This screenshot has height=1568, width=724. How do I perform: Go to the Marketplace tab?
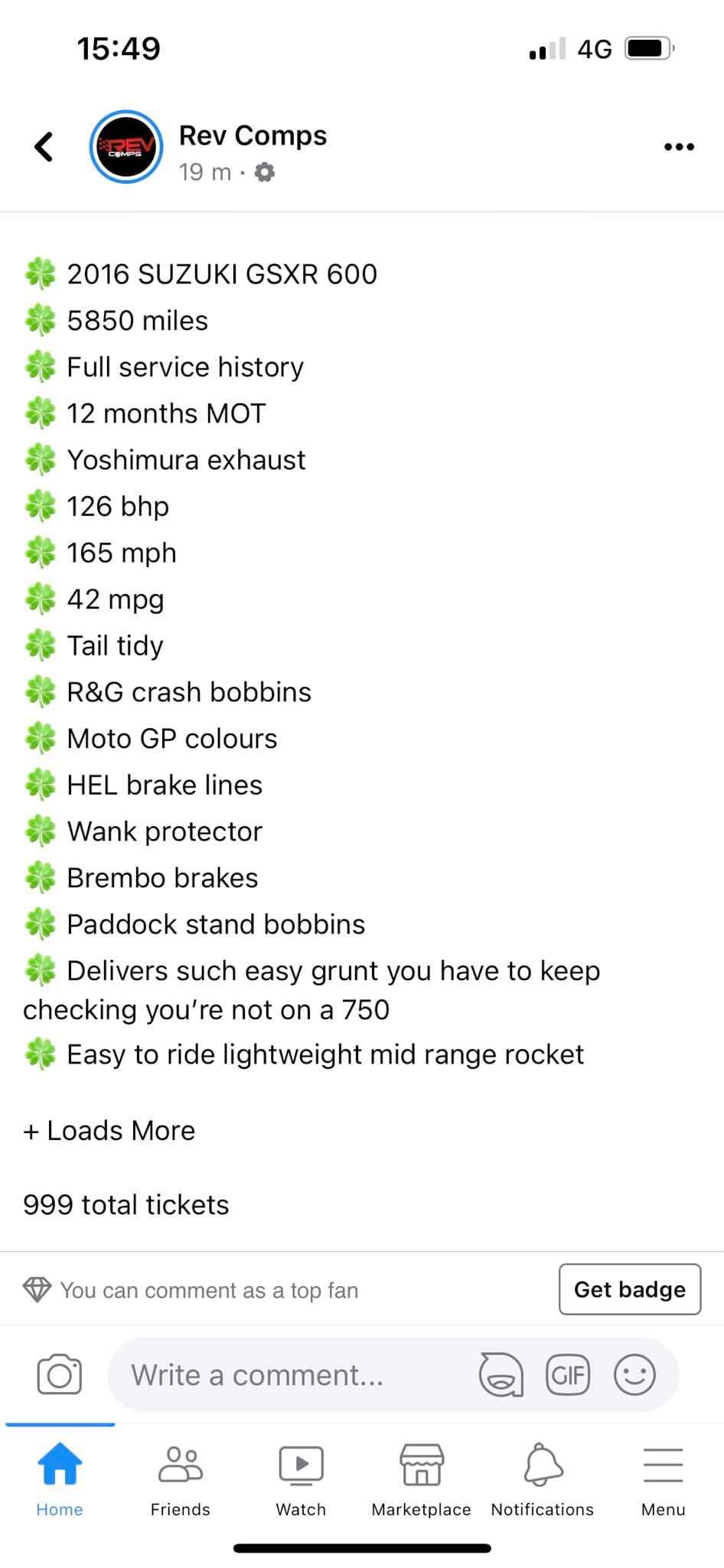(422, 1479)
